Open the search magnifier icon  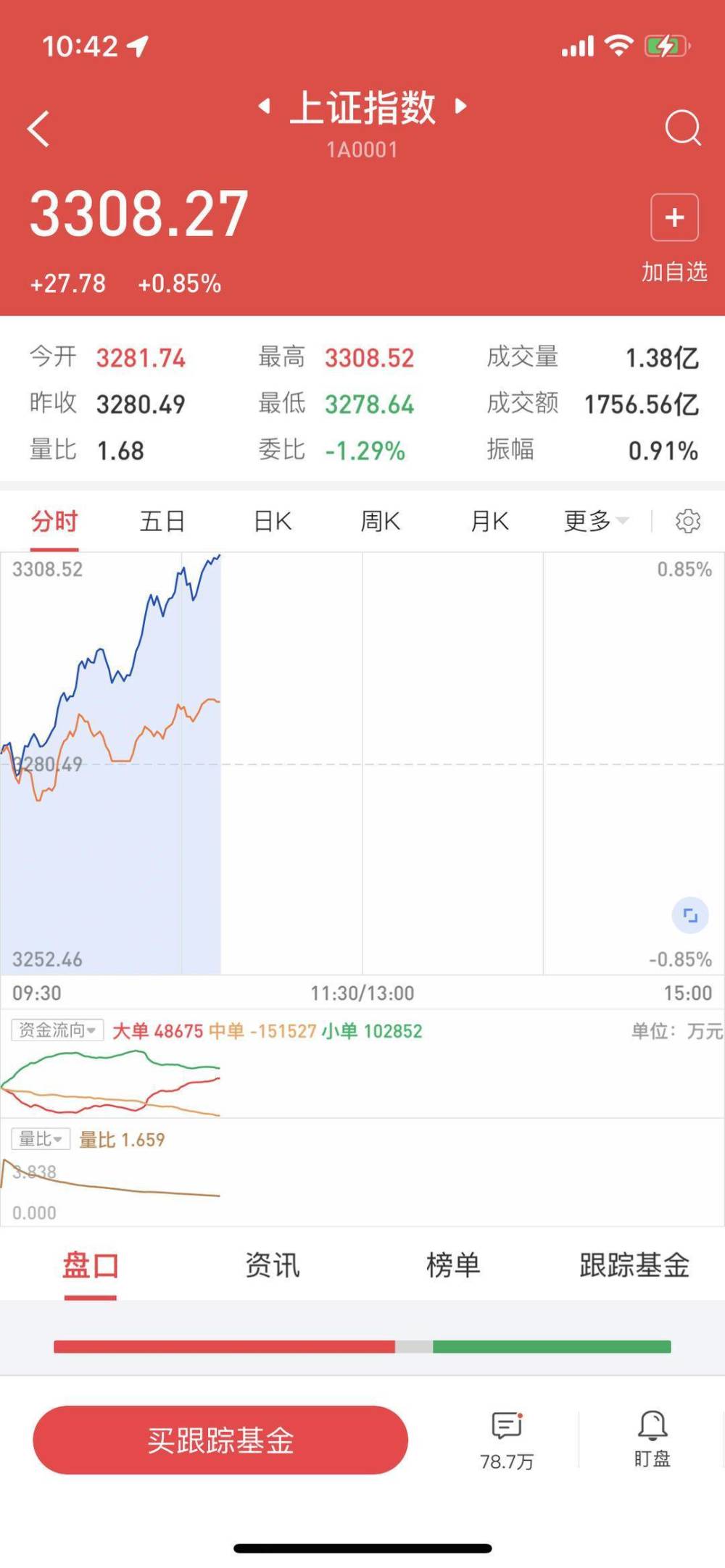click(682, 128)
